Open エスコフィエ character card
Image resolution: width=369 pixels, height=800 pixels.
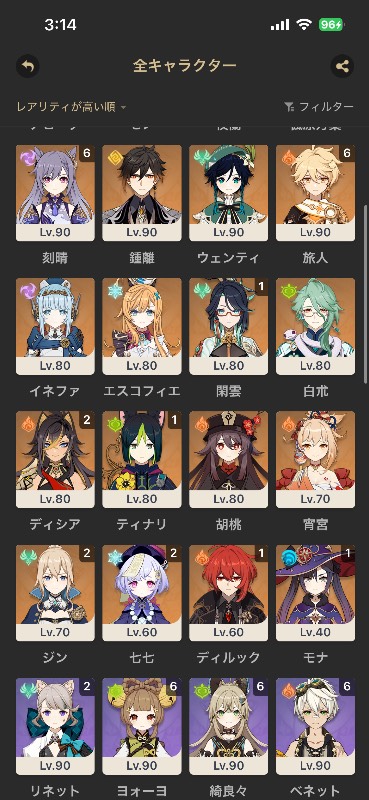point(142,327)
